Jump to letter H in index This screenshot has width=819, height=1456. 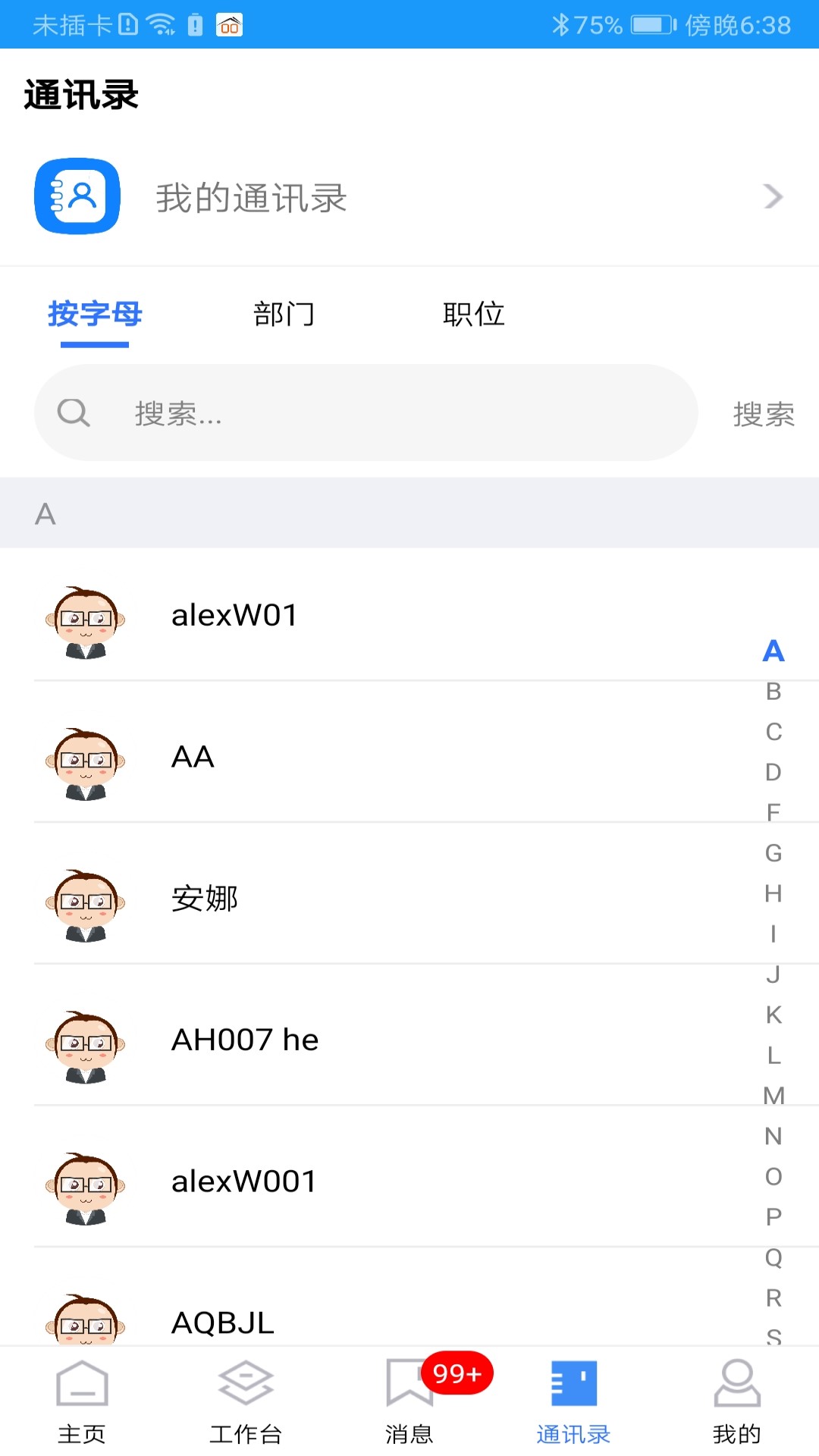coord(773,893)
